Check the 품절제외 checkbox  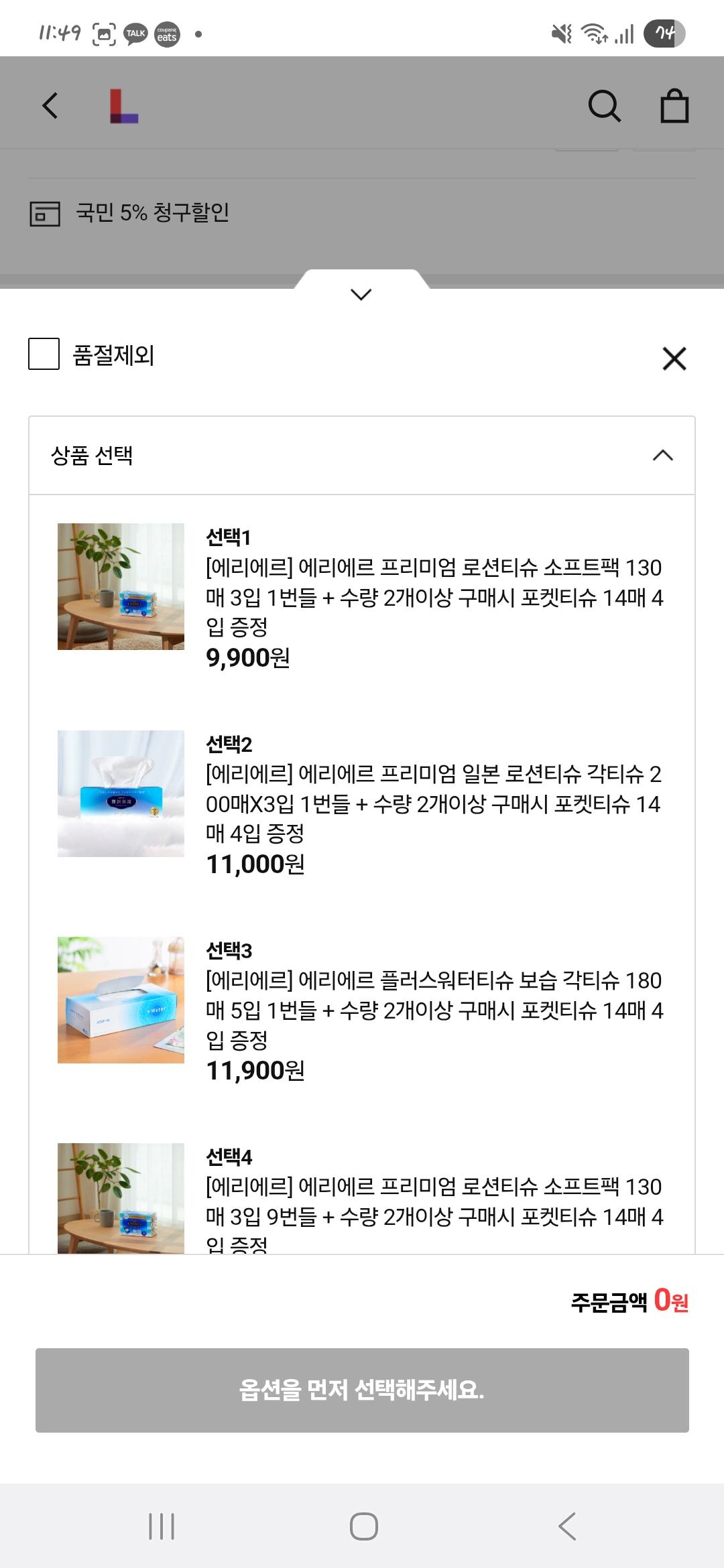coord(44,354)
